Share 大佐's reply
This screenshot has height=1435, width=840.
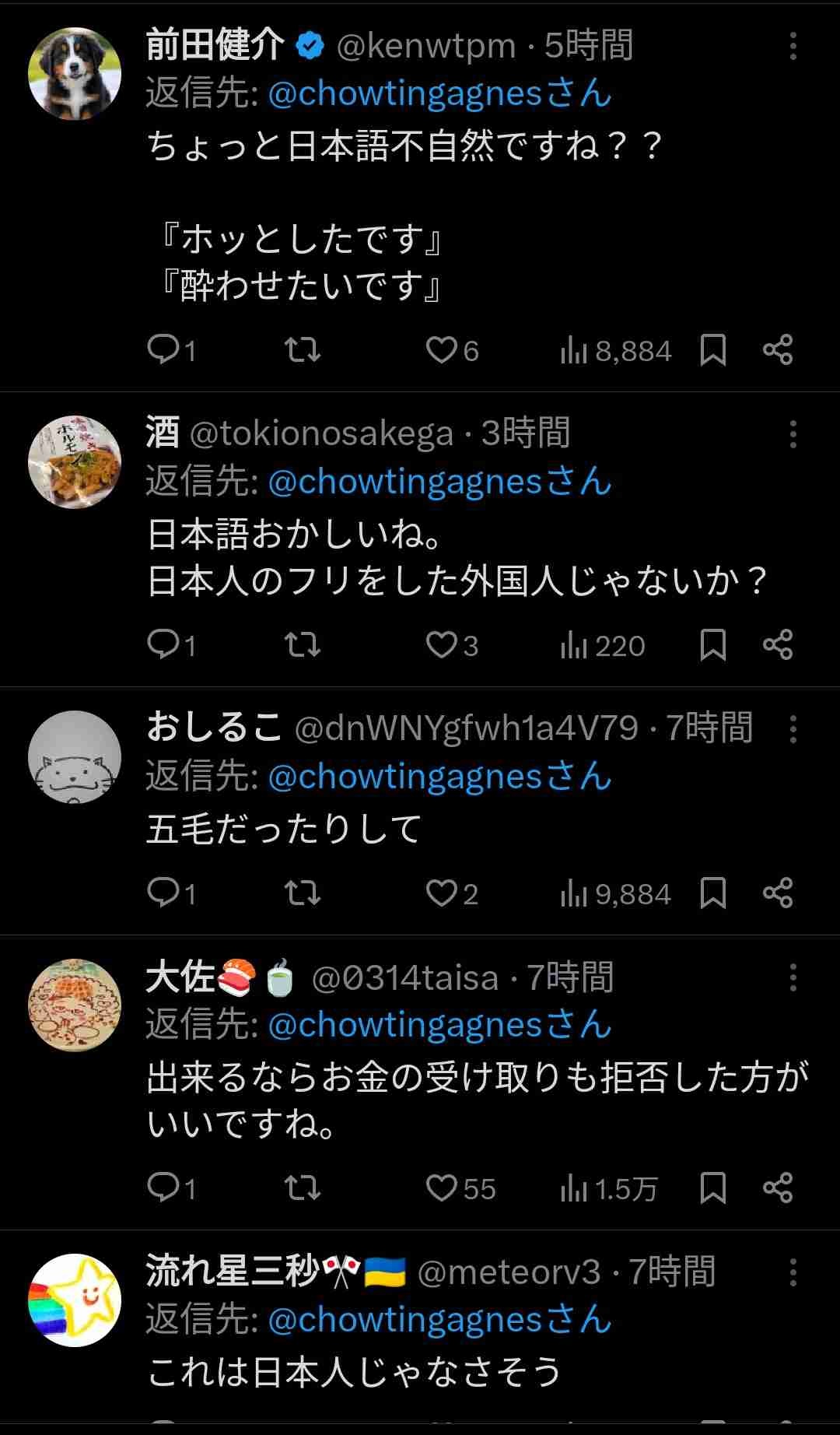777,1188
